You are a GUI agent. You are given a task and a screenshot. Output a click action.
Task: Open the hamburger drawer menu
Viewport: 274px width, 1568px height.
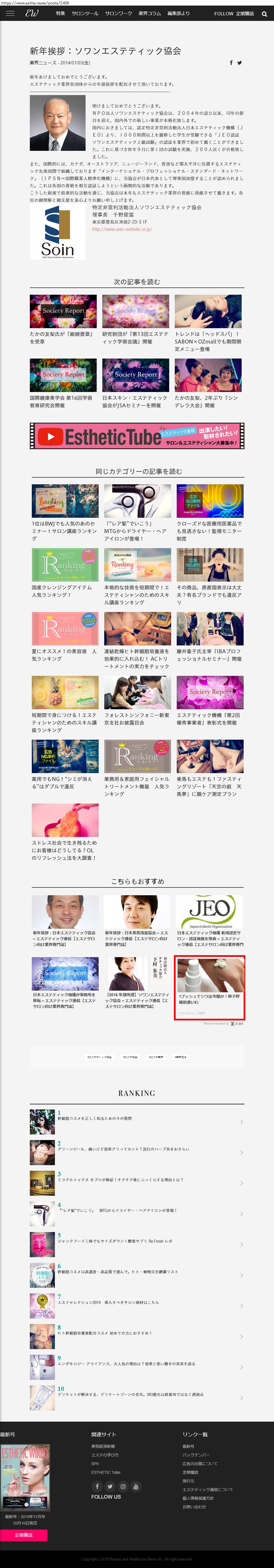[x=10, y=13]
